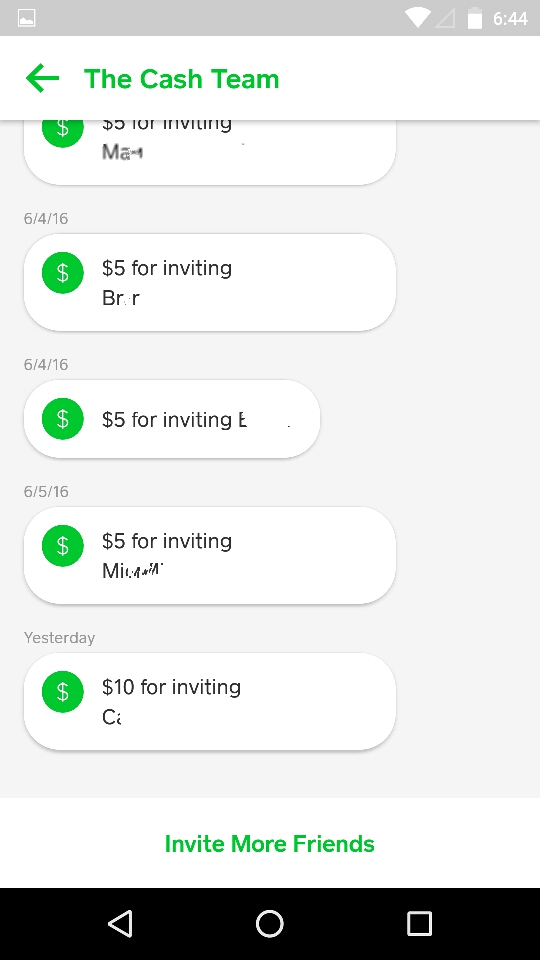Open recent apps from navigation bar
Screen dimensions: 540x960
click(x=419, y=923)
